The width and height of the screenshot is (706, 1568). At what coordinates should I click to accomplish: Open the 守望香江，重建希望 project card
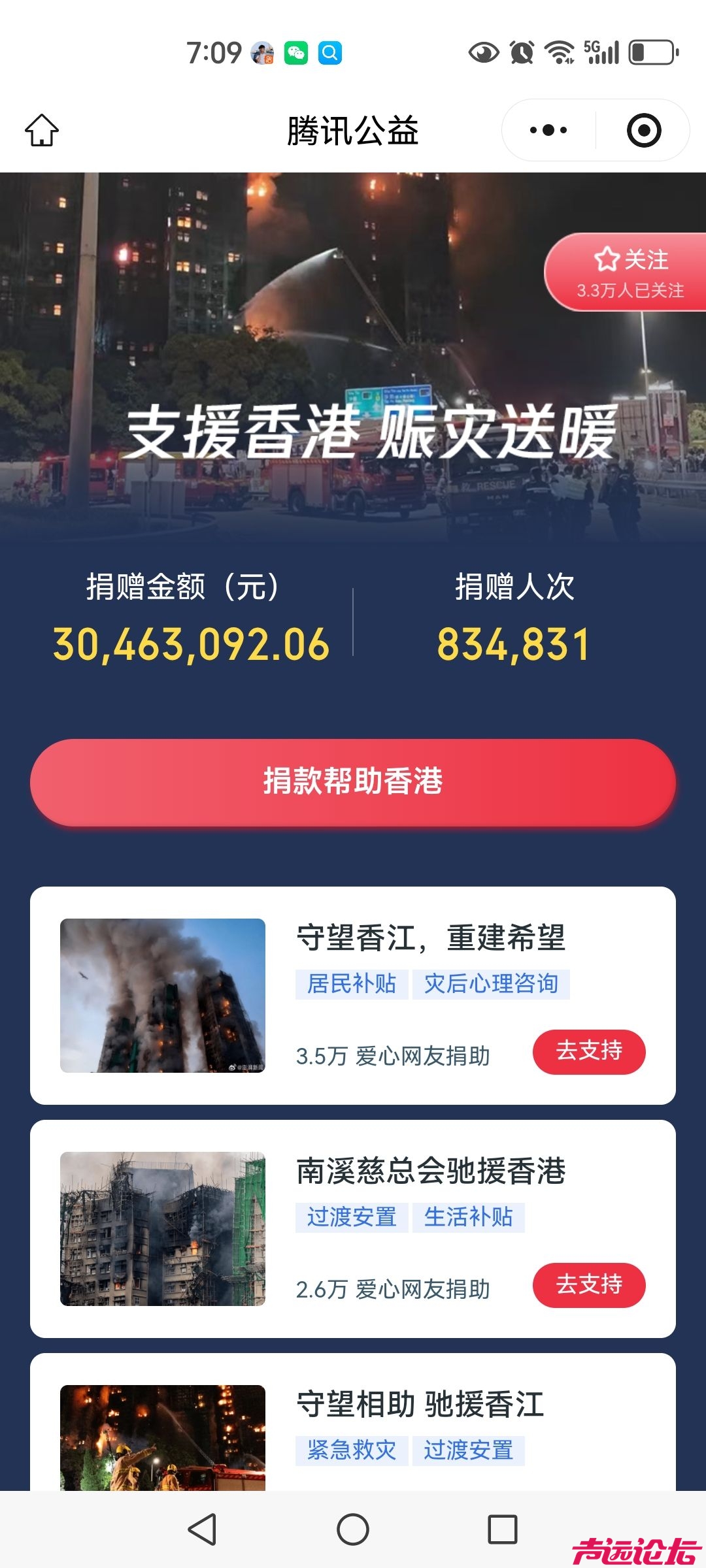[x=430, y=938]
